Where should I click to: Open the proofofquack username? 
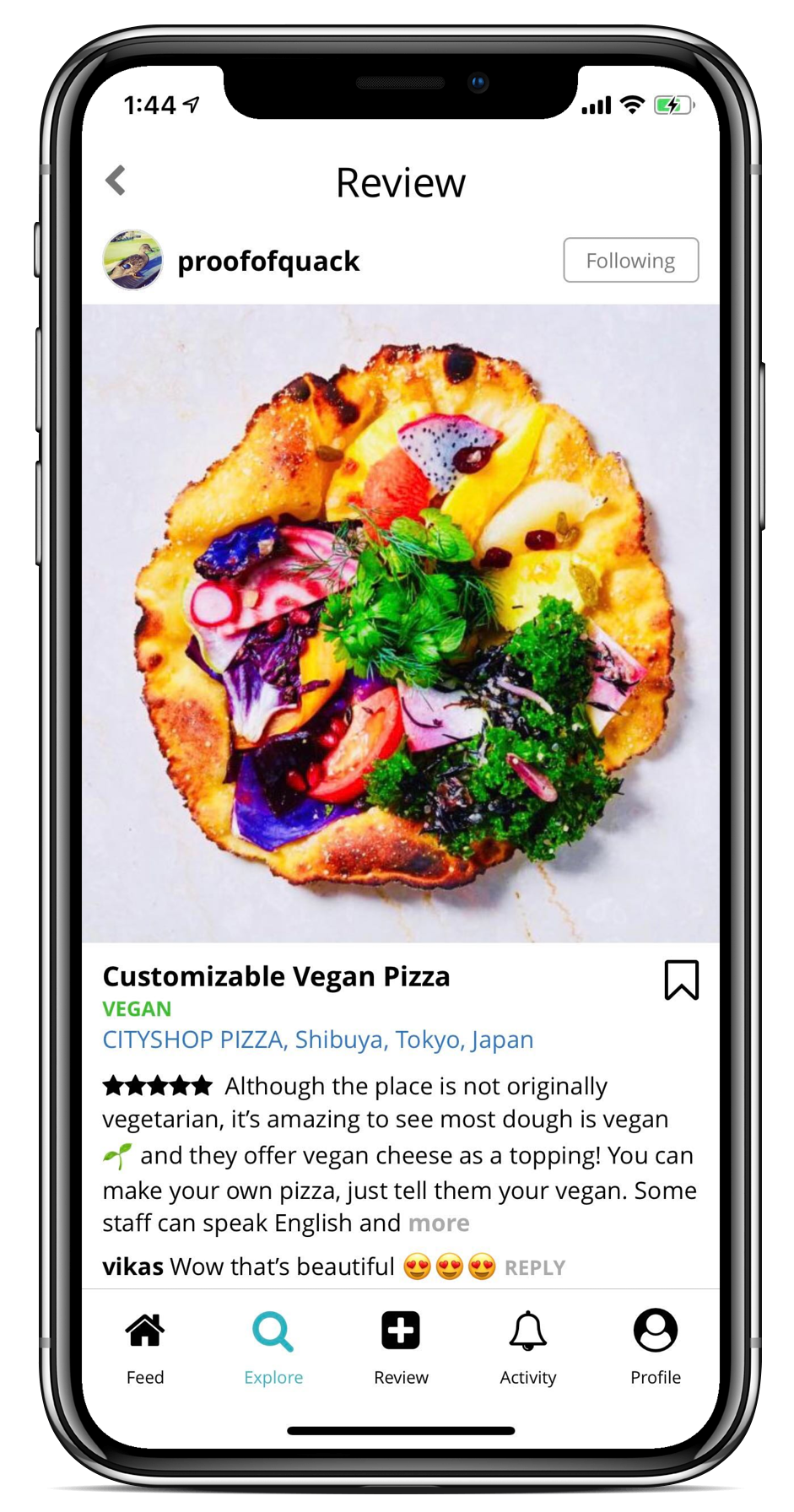268,261
